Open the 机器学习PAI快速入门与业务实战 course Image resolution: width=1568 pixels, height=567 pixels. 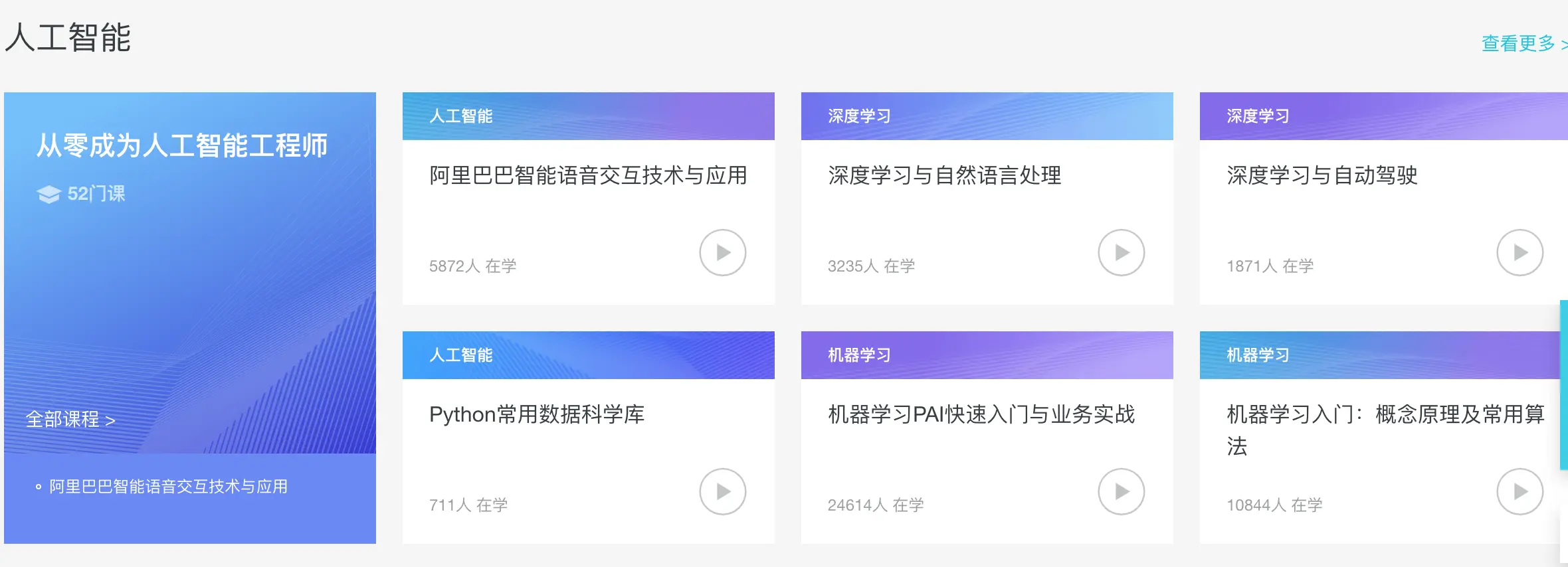pyautogui.click(x=981, y=414)
